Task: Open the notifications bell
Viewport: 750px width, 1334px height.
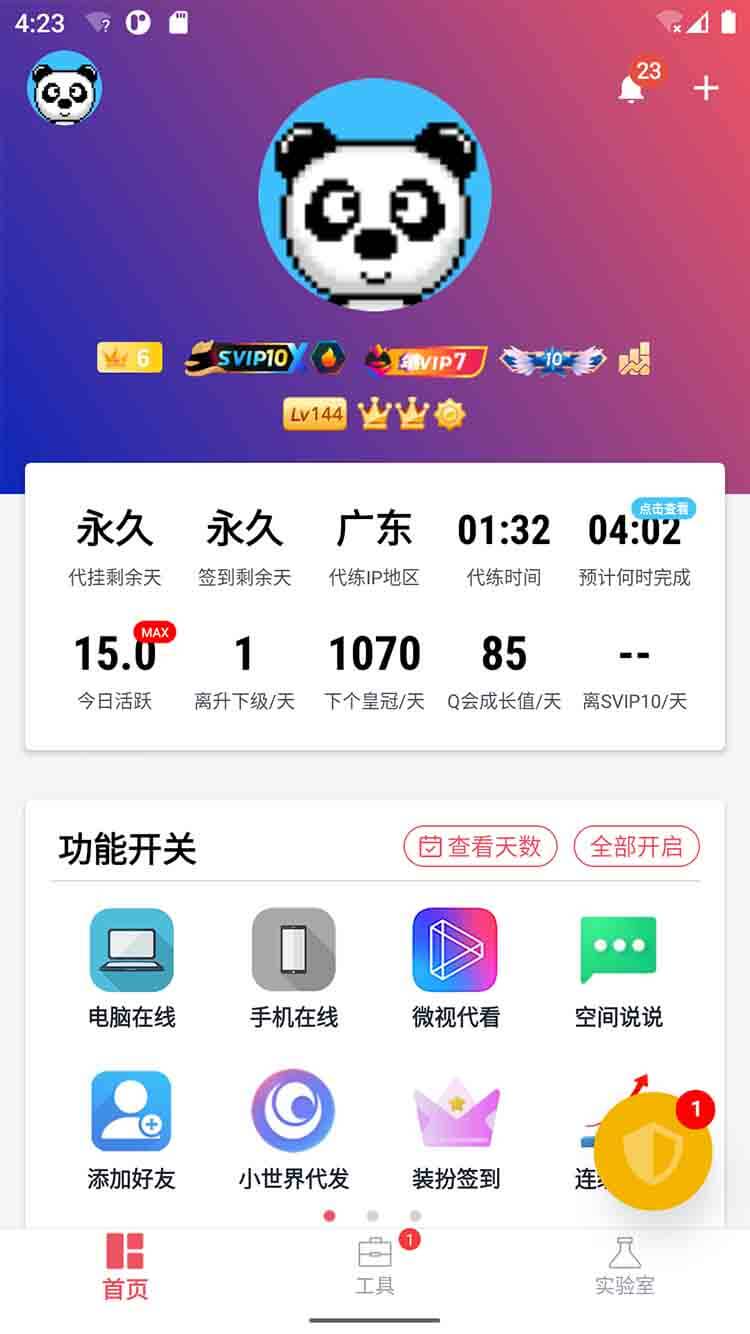Action: coord(631,89)
